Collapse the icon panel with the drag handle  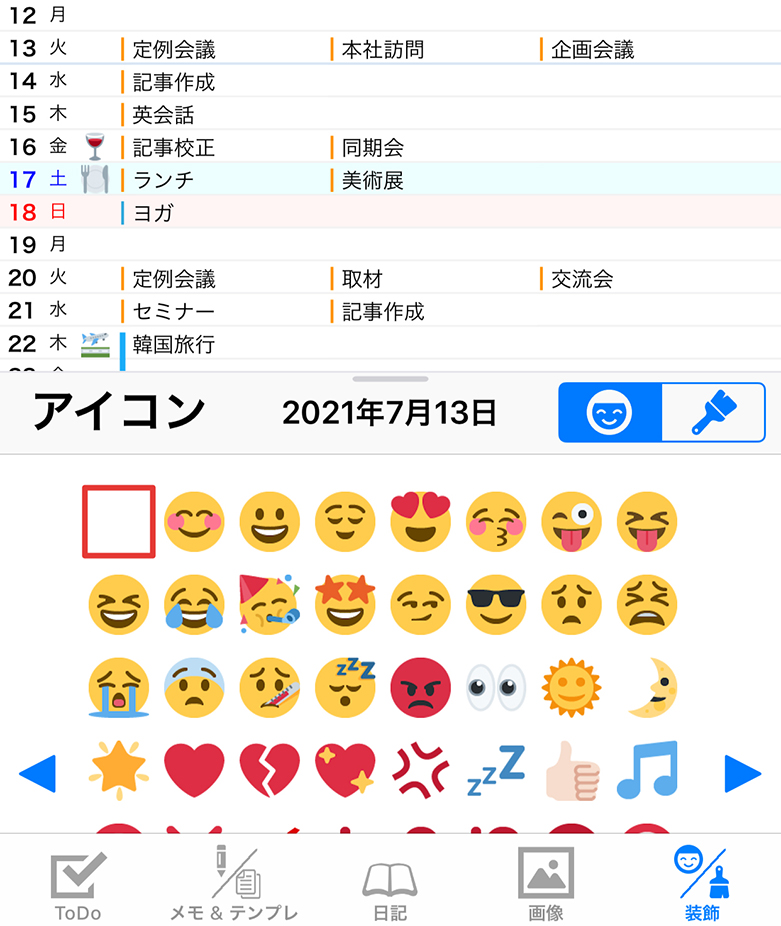click(390, 378)
